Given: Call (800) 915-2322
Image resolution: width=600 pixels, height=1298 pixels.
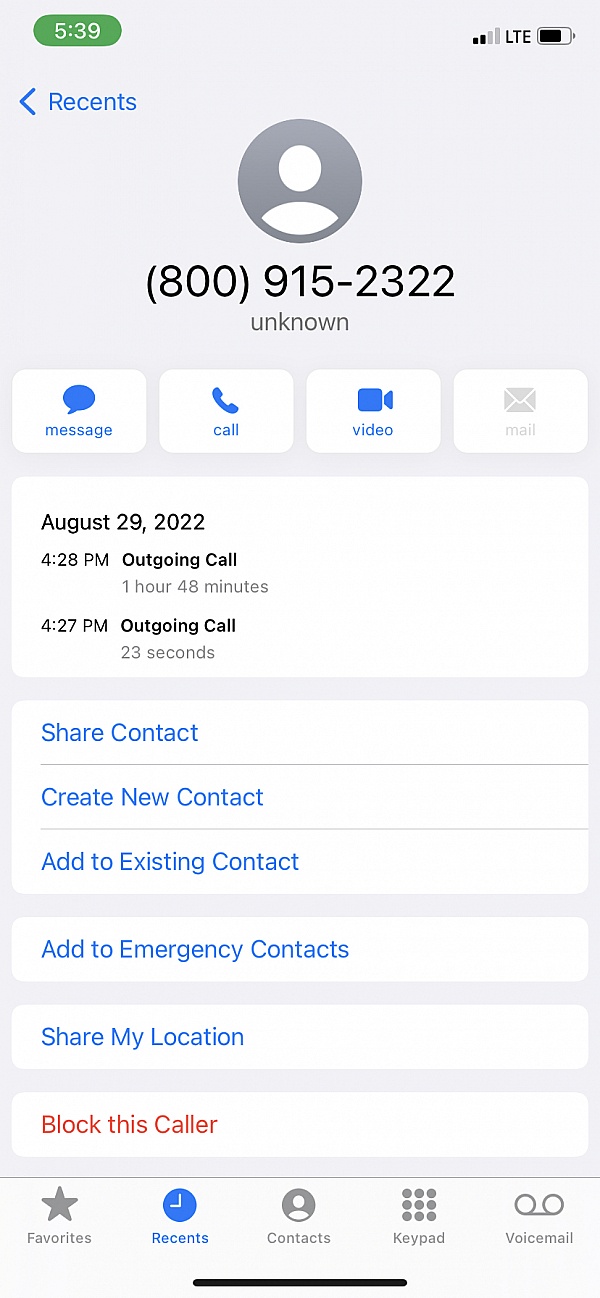Looking at the screenshot, I should pyautogui.click(x=226, y=411).
